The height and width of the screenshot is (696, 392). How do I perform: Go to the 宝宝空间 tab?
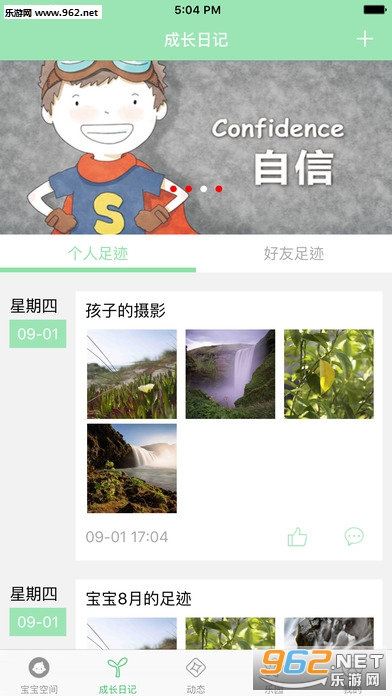tap(39, 675)
